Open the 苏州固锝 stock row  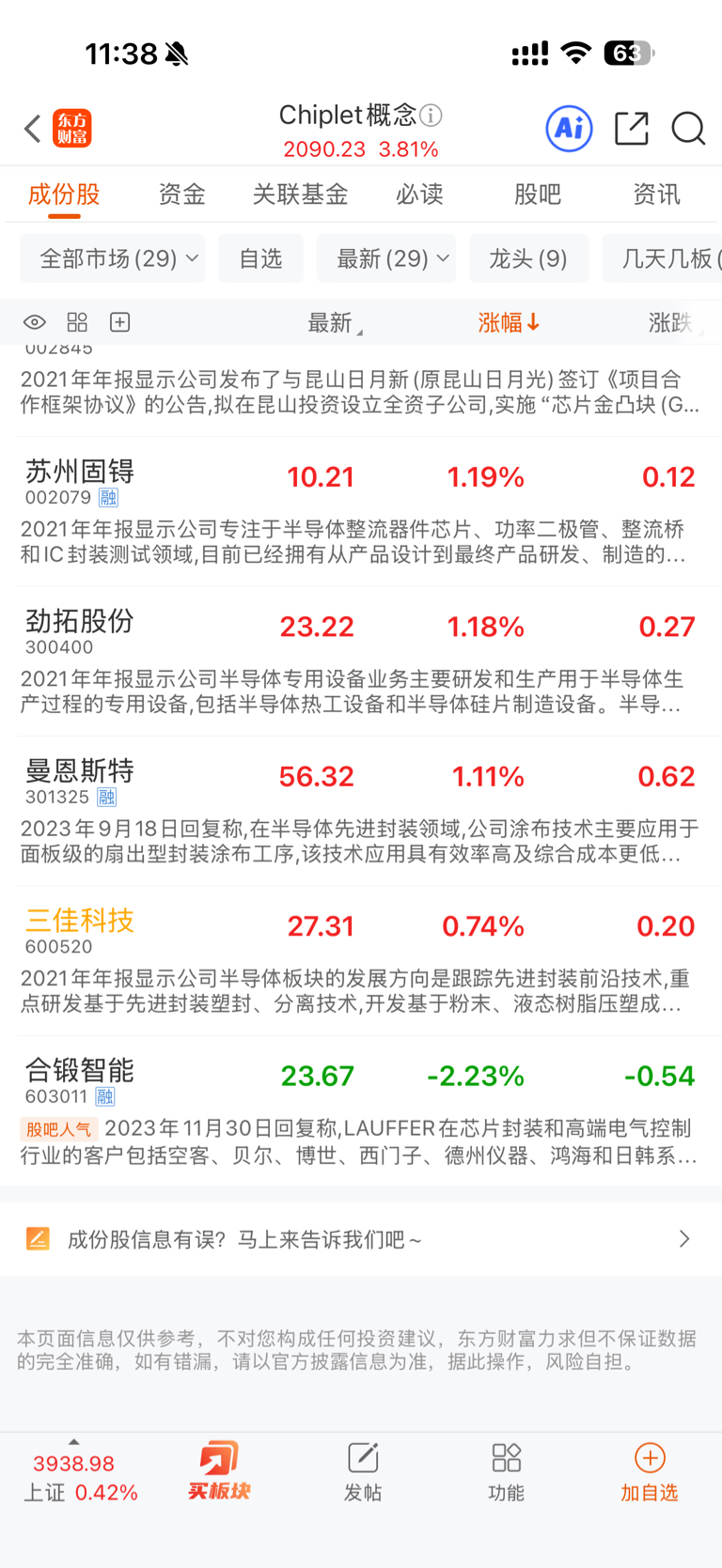[x=361, y=511]
